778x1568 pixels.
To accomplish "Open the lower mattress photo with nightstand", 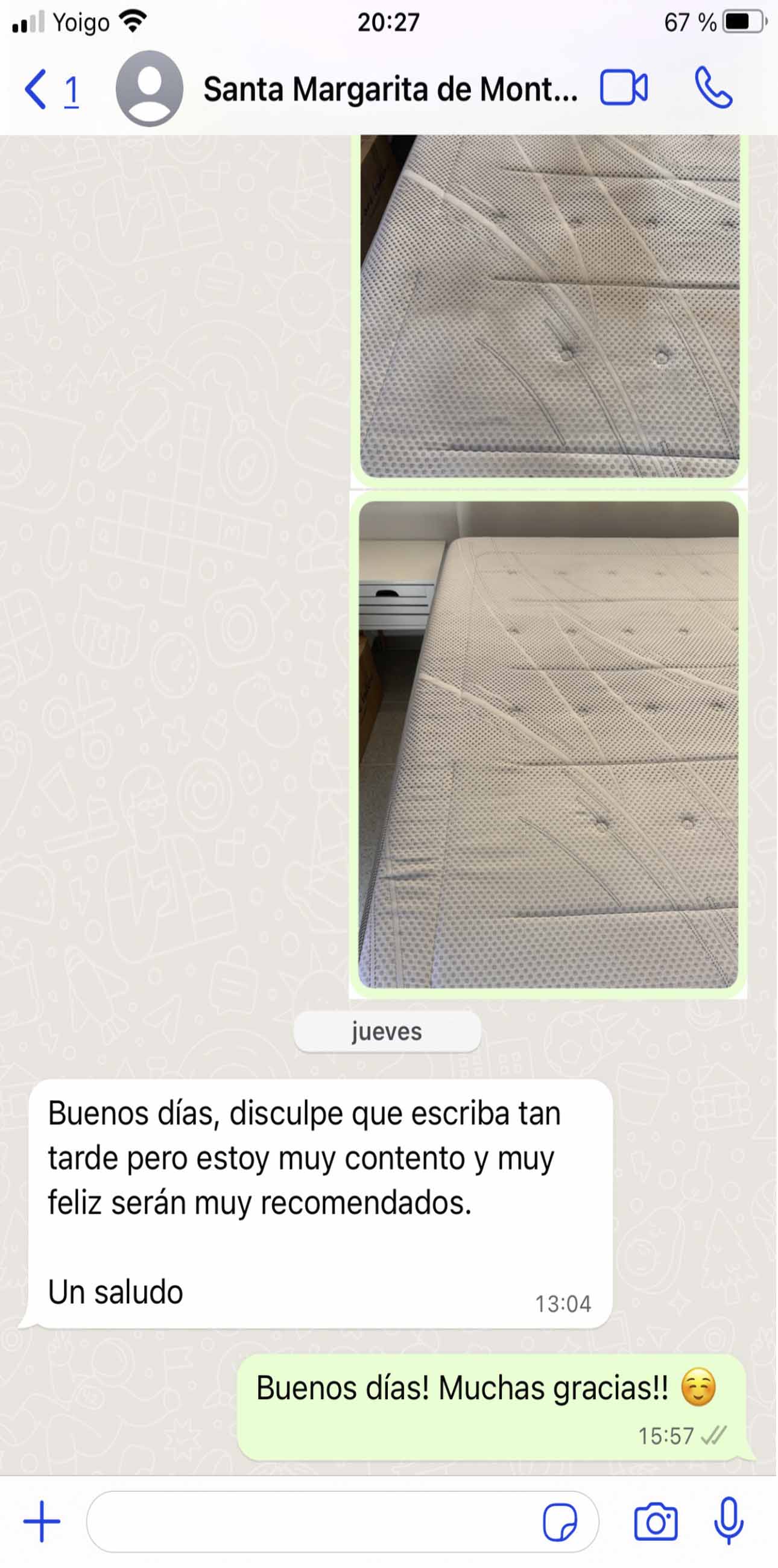I will [548, 744].
